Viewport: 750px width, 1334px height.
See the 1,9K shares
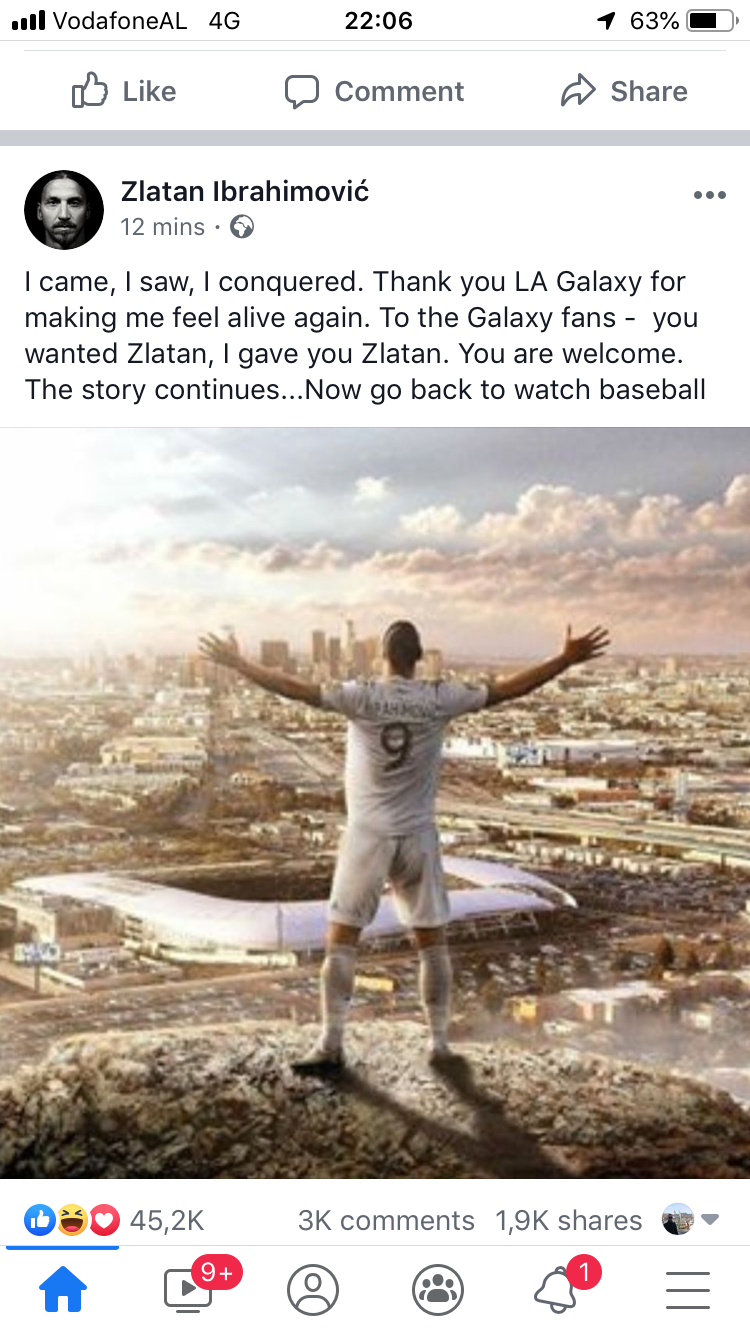[x=569, y=1220]
